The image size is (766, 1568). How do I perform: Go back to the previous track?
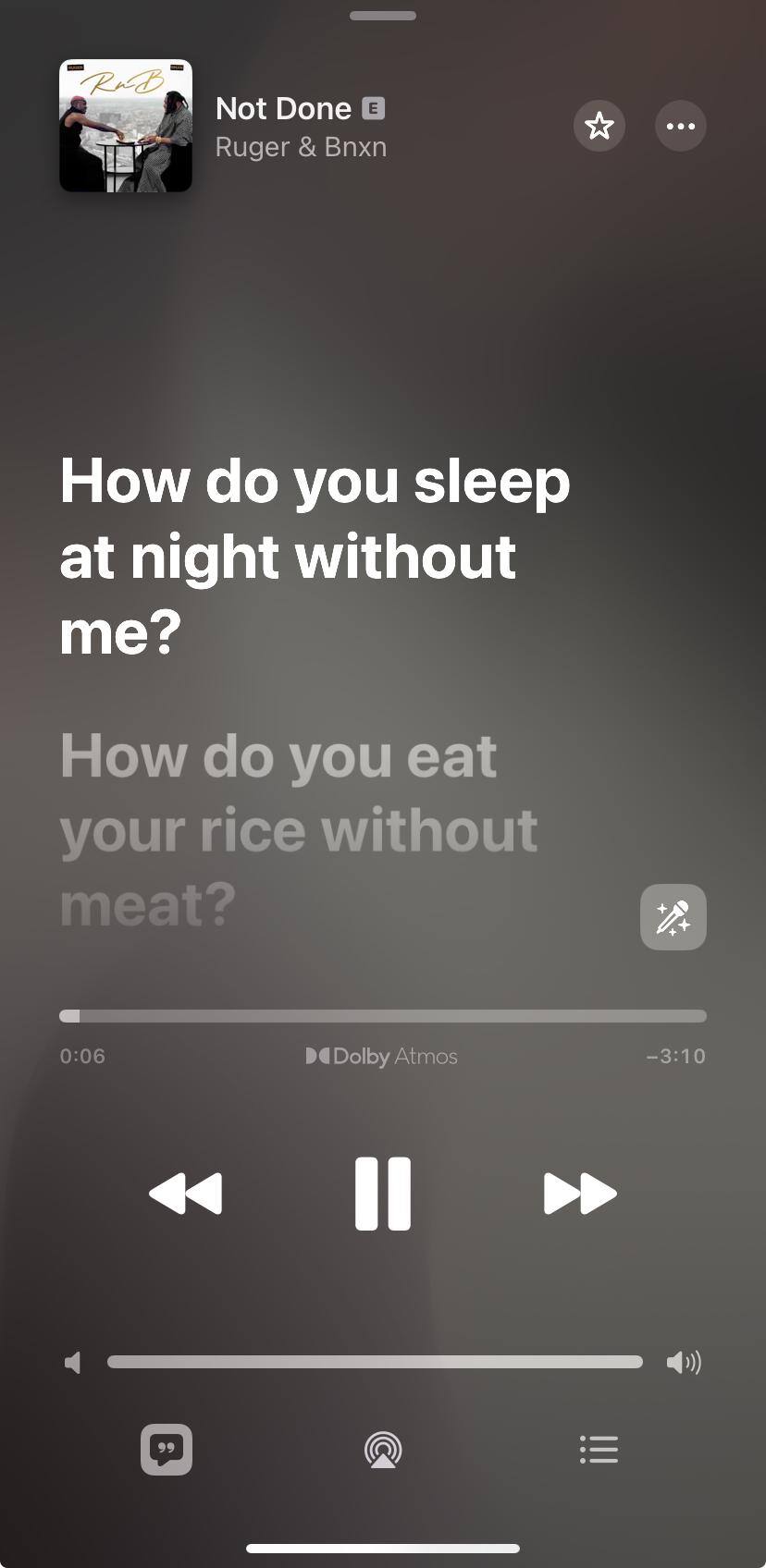185,1193
